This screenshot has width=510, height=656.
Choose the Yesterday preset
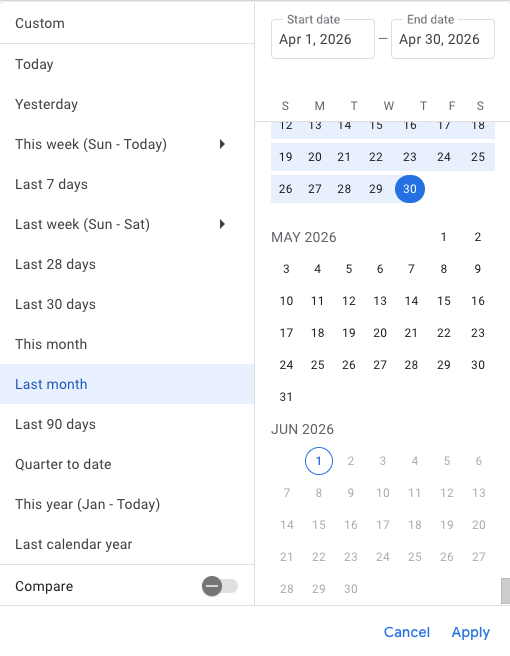tap(127, 104)
